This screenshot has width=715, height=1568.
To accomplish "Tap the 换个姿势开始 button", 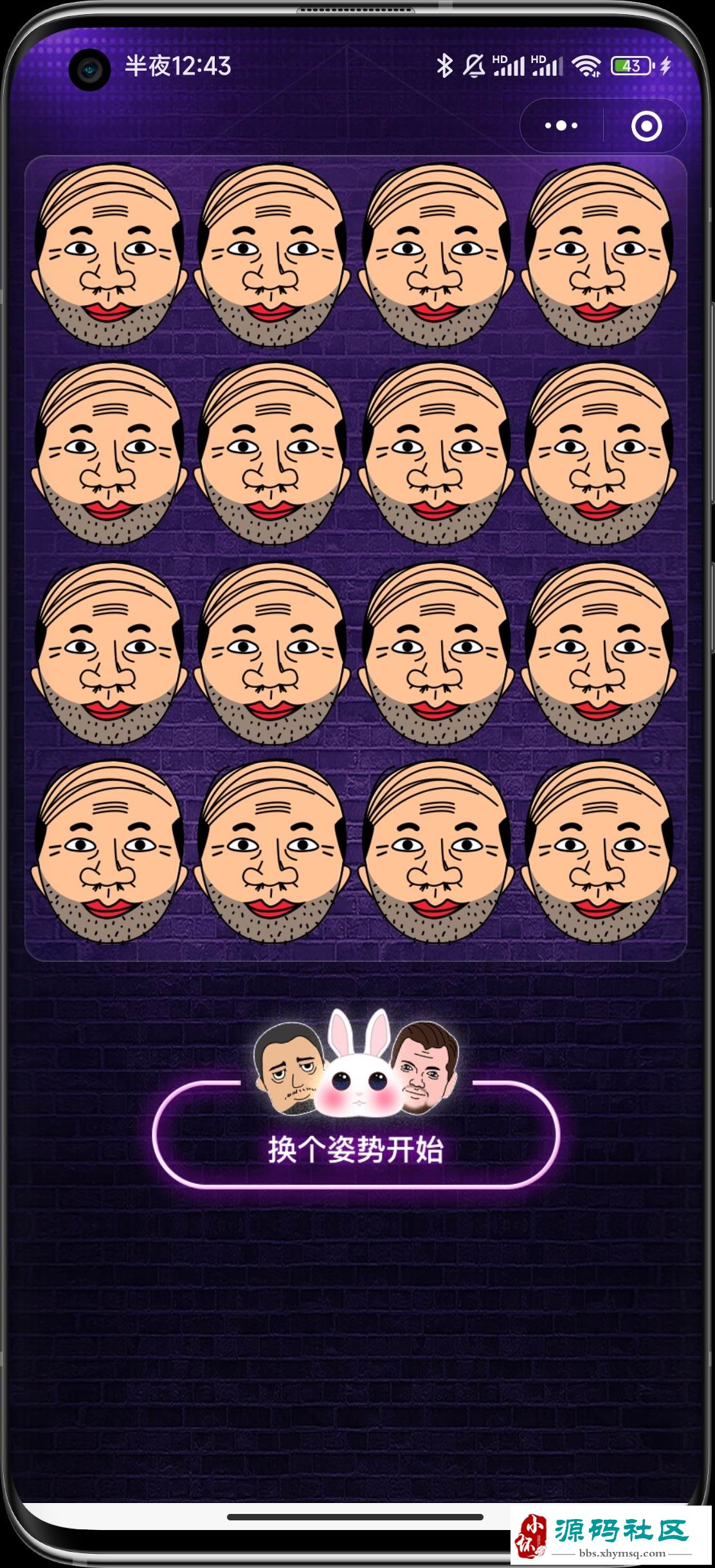I will [x=356, y=1149].
